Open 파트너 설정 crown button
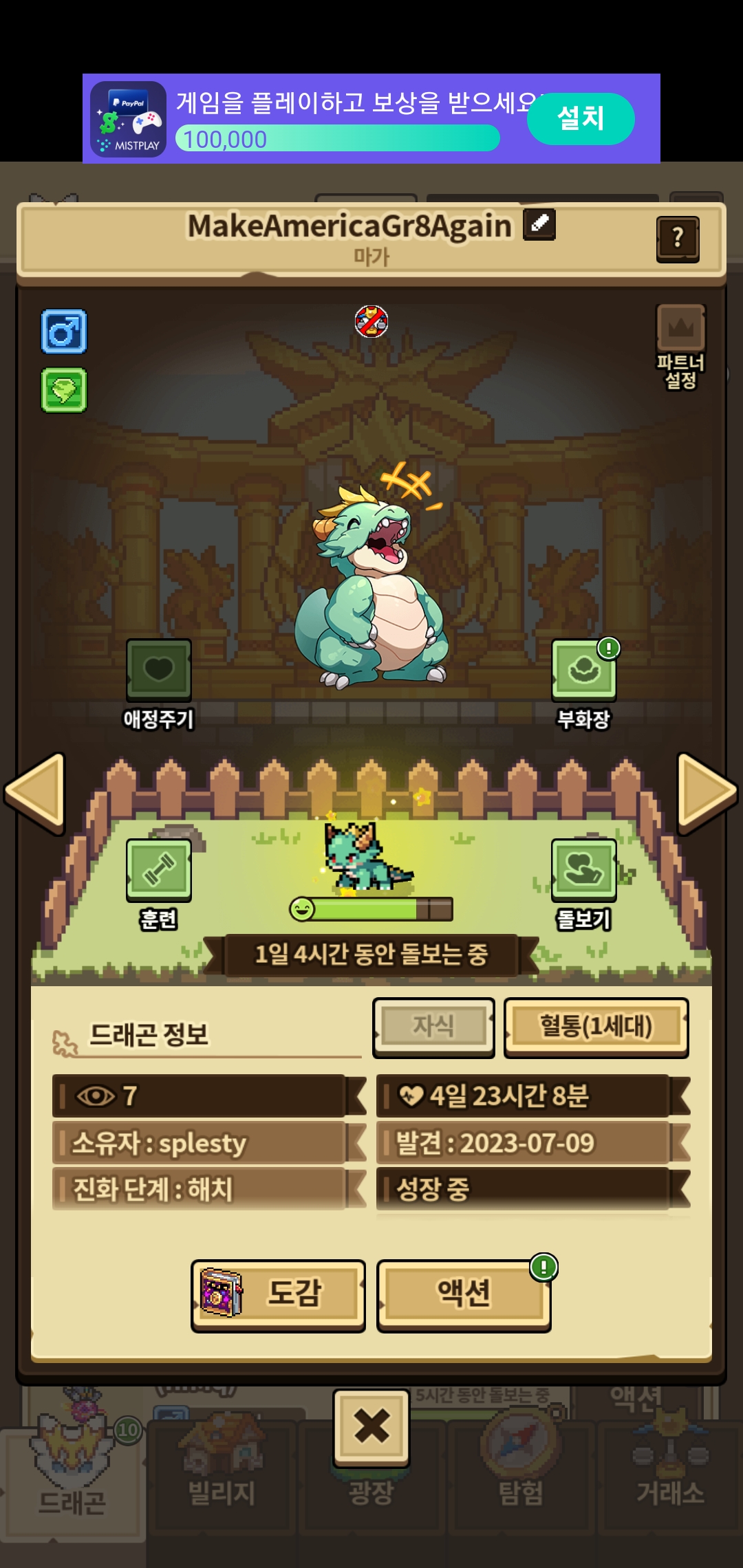743x1568 pixels. point(680,347)
